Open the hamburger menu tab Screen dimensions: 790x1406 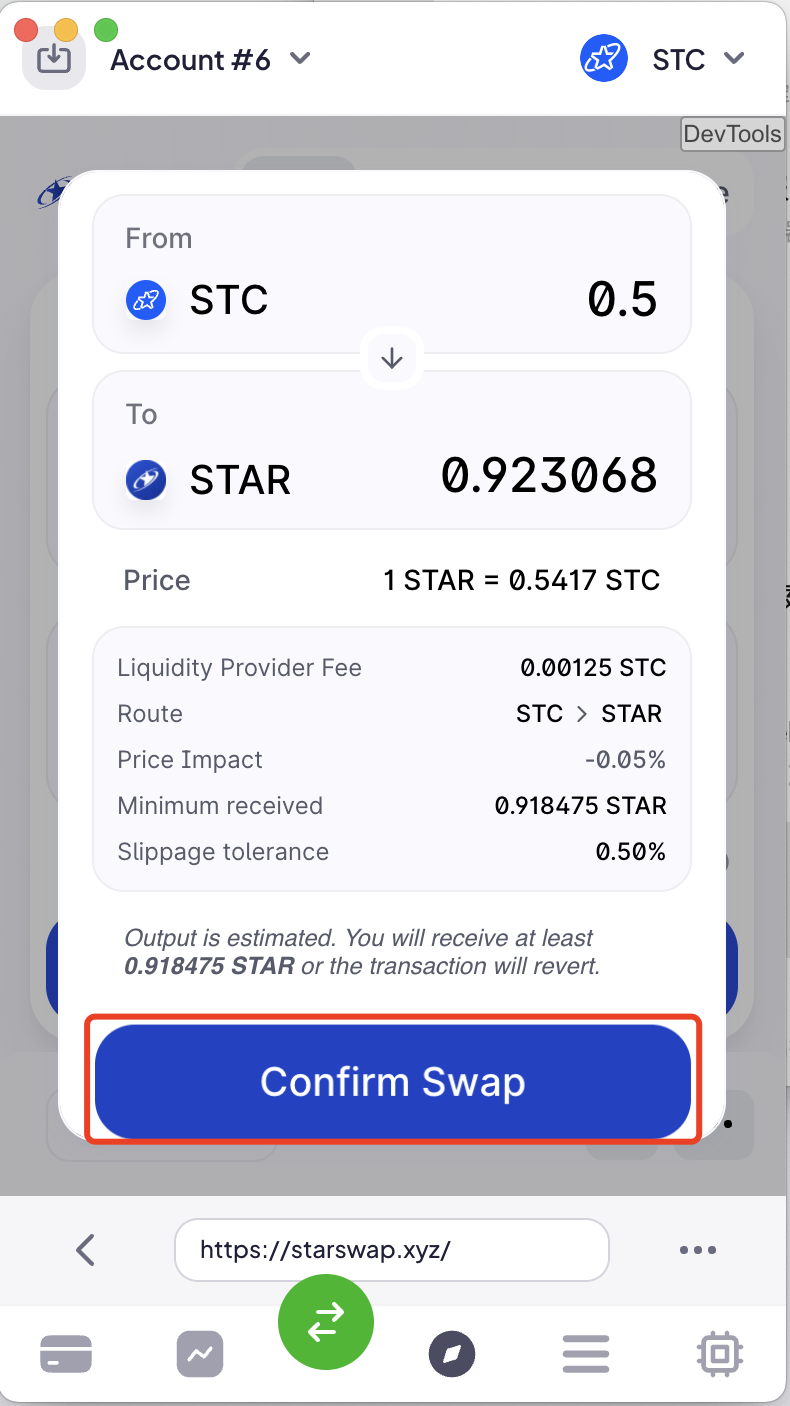pyautogui.click(x=586, y=1355)
